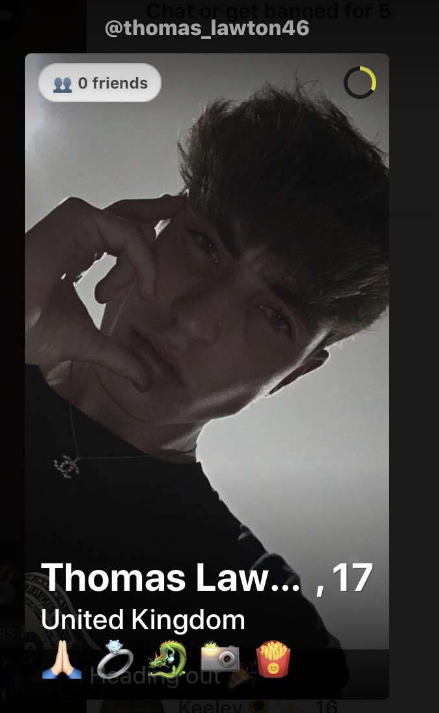Open the 0 friends chip
Viewport: 439px width, 713px height.
point(100,83)
